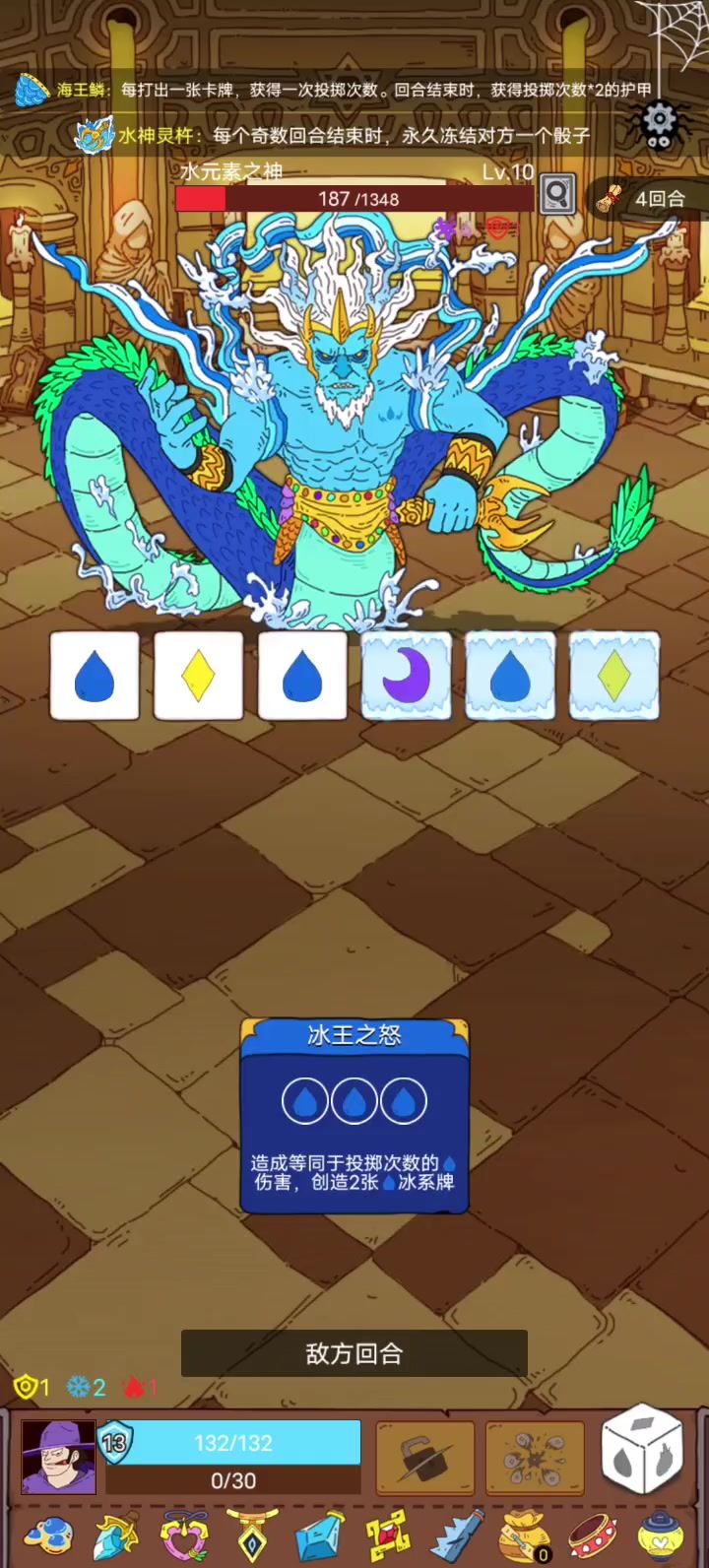Tap the player avatar portrait
Viewport: 709px width, 1568px height.
pos(58,1457)
